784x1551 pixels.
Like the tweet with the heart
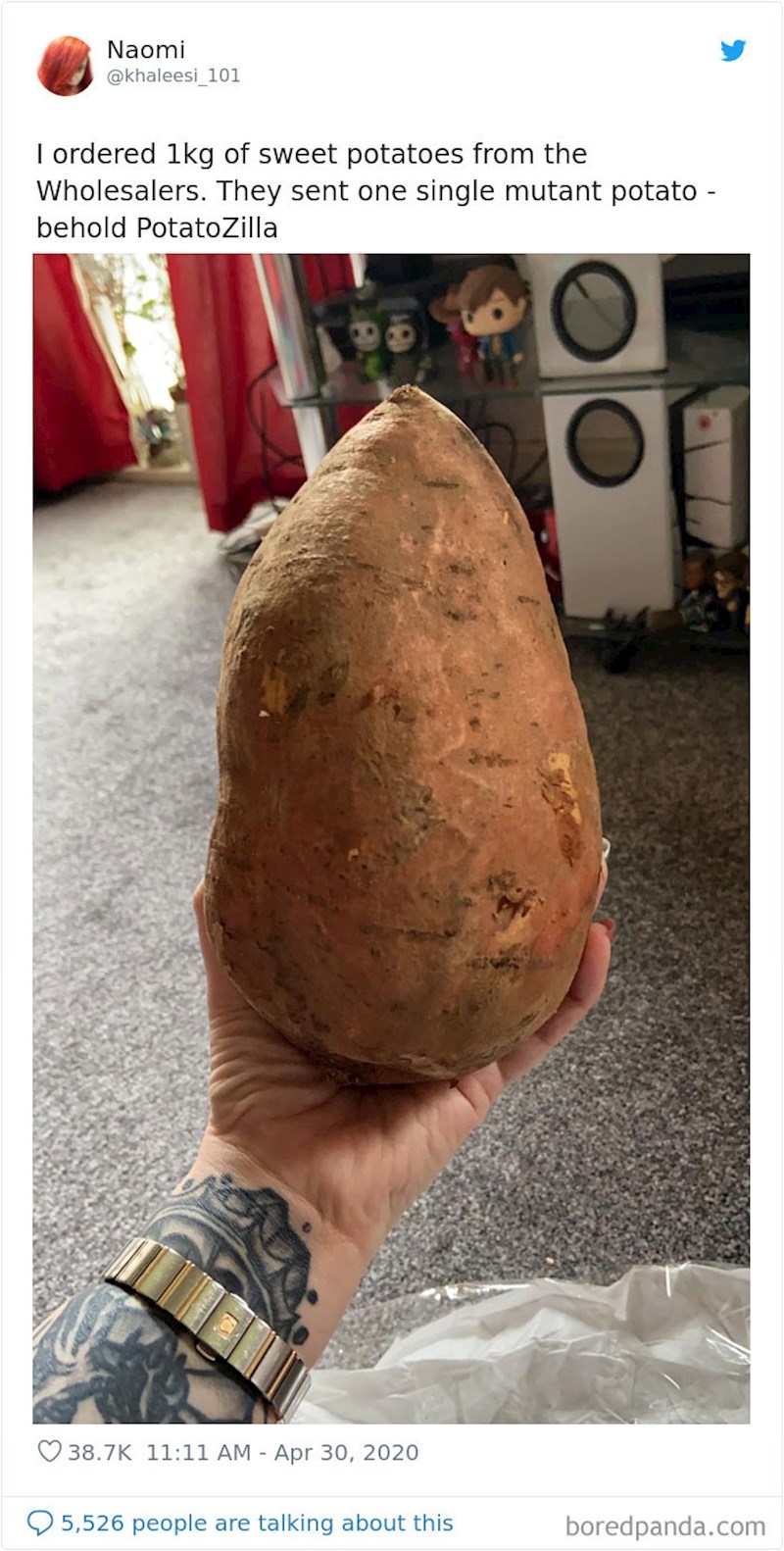coord(49,1451)
